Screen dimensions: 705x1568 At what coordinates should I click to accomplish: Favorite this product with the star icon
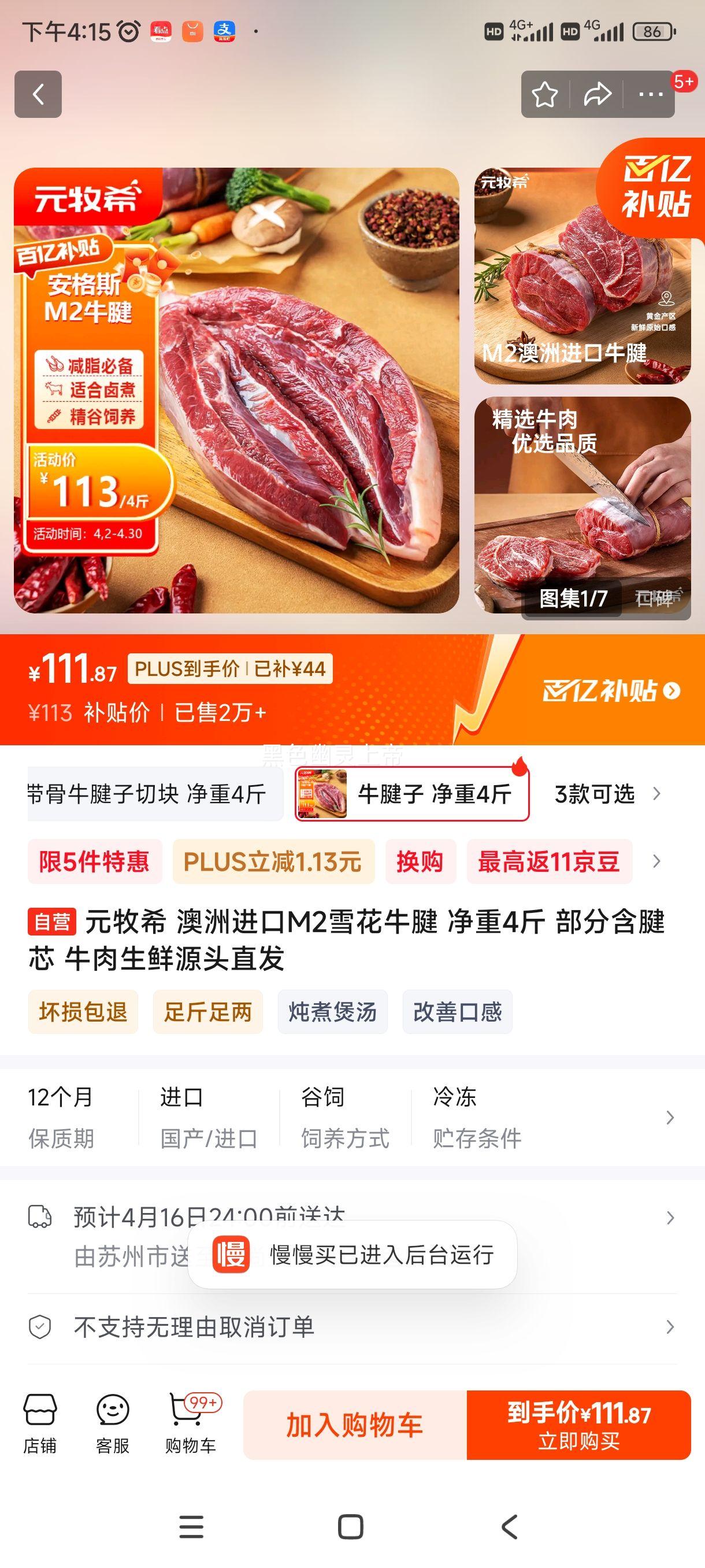pyautogui.click(x=544, y=94)
